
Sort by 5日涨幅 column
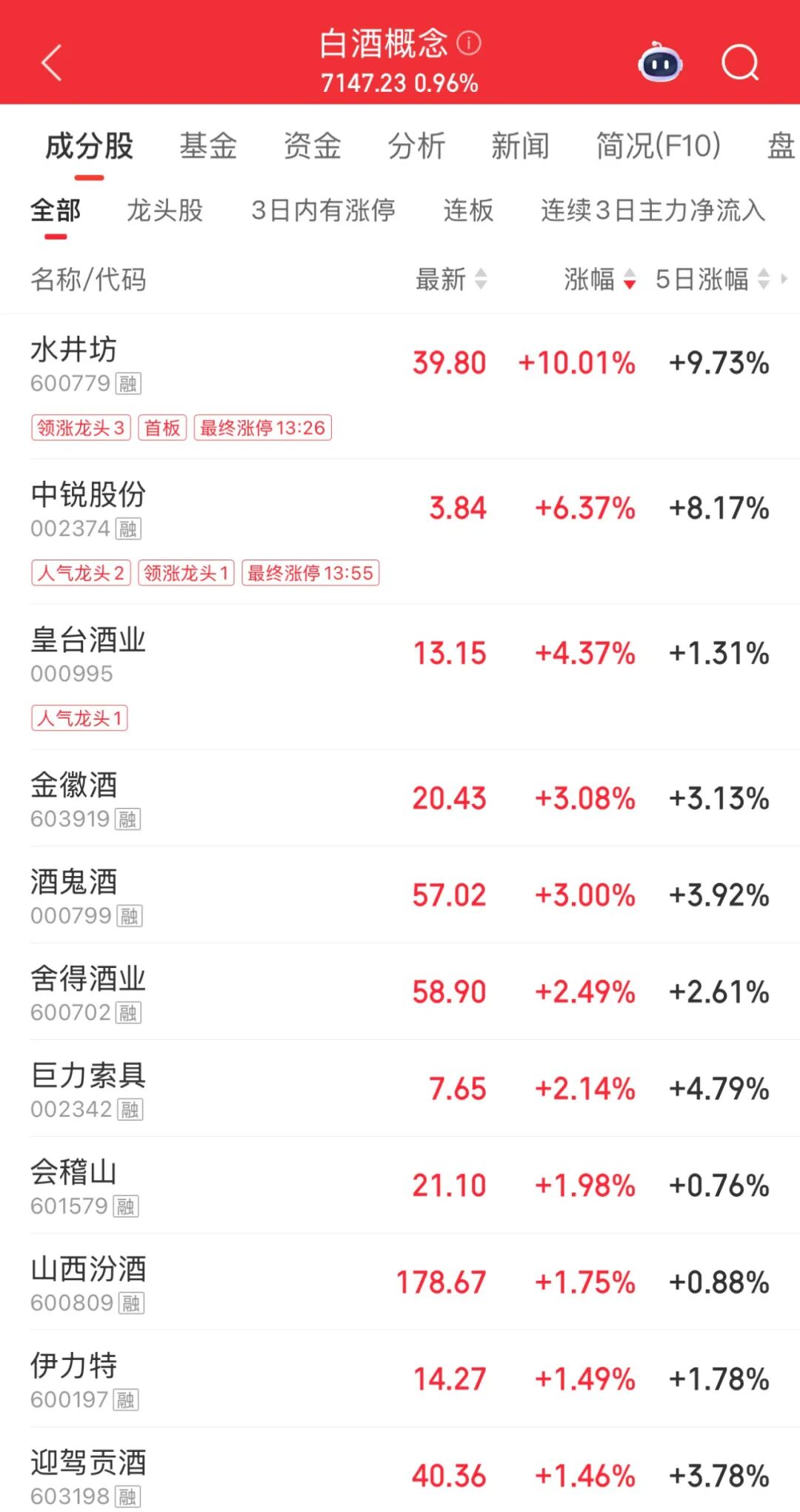711,279
